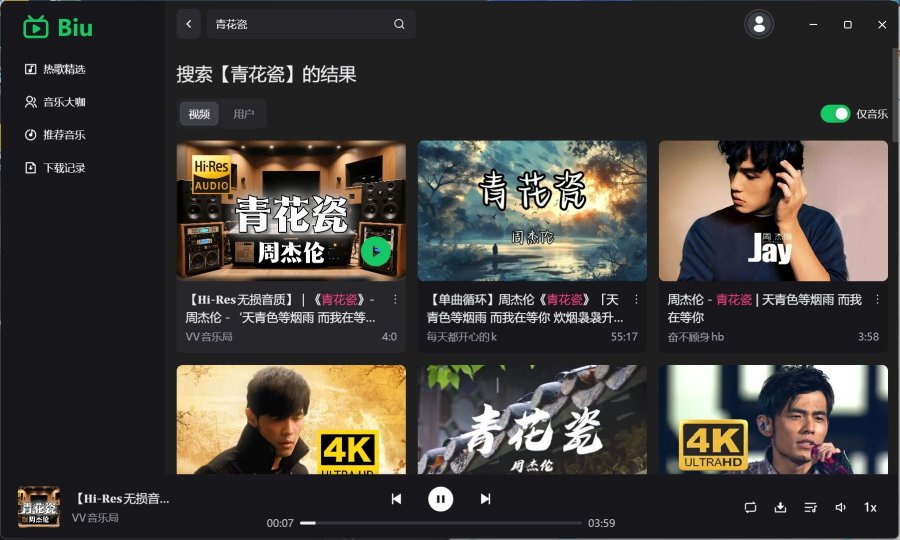
Task: Change the 1x playback speed
Action: click(870, 507)
